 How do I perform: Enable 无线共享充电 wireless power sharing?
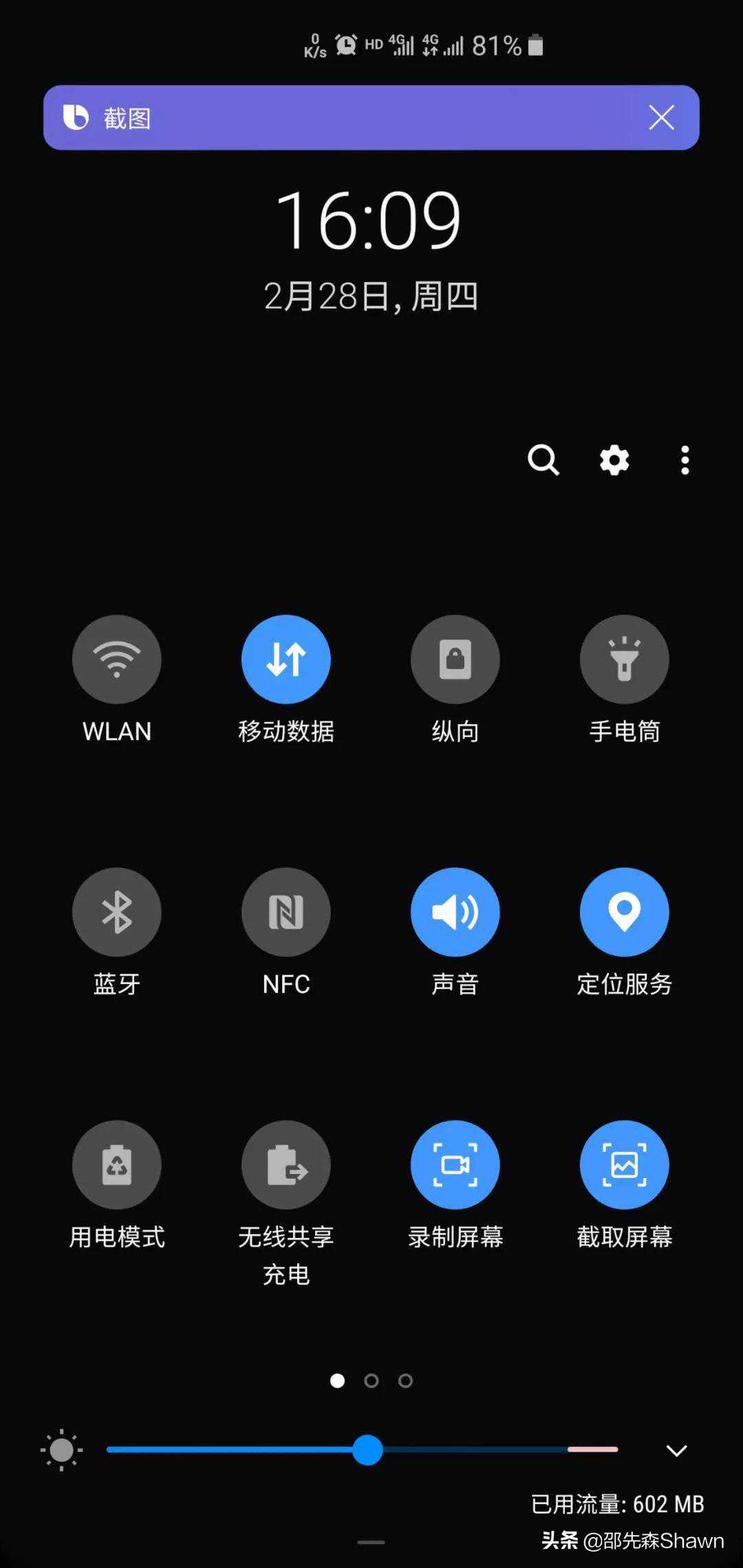(x=286, y=1165)
